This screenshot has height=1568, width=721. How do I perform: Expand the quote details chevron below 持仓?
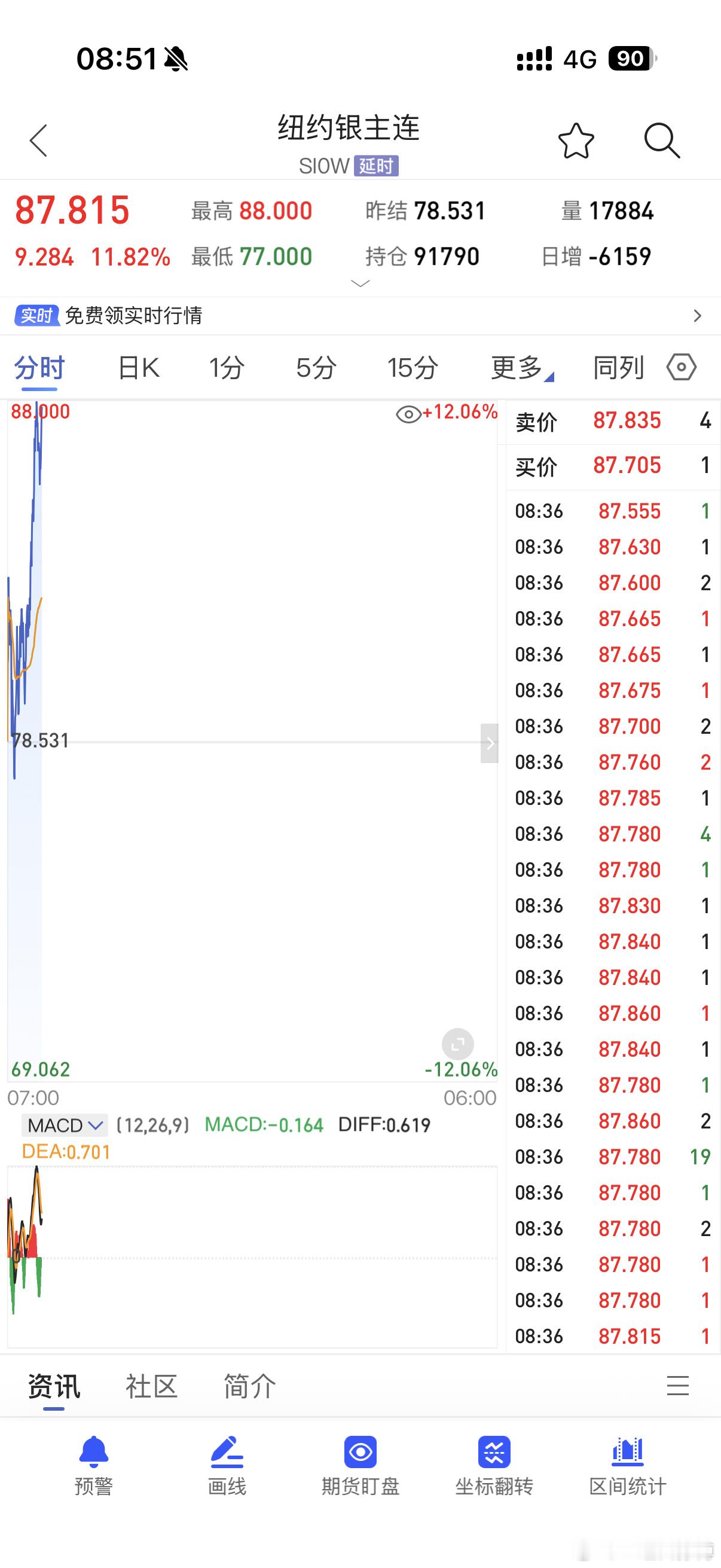360,283
